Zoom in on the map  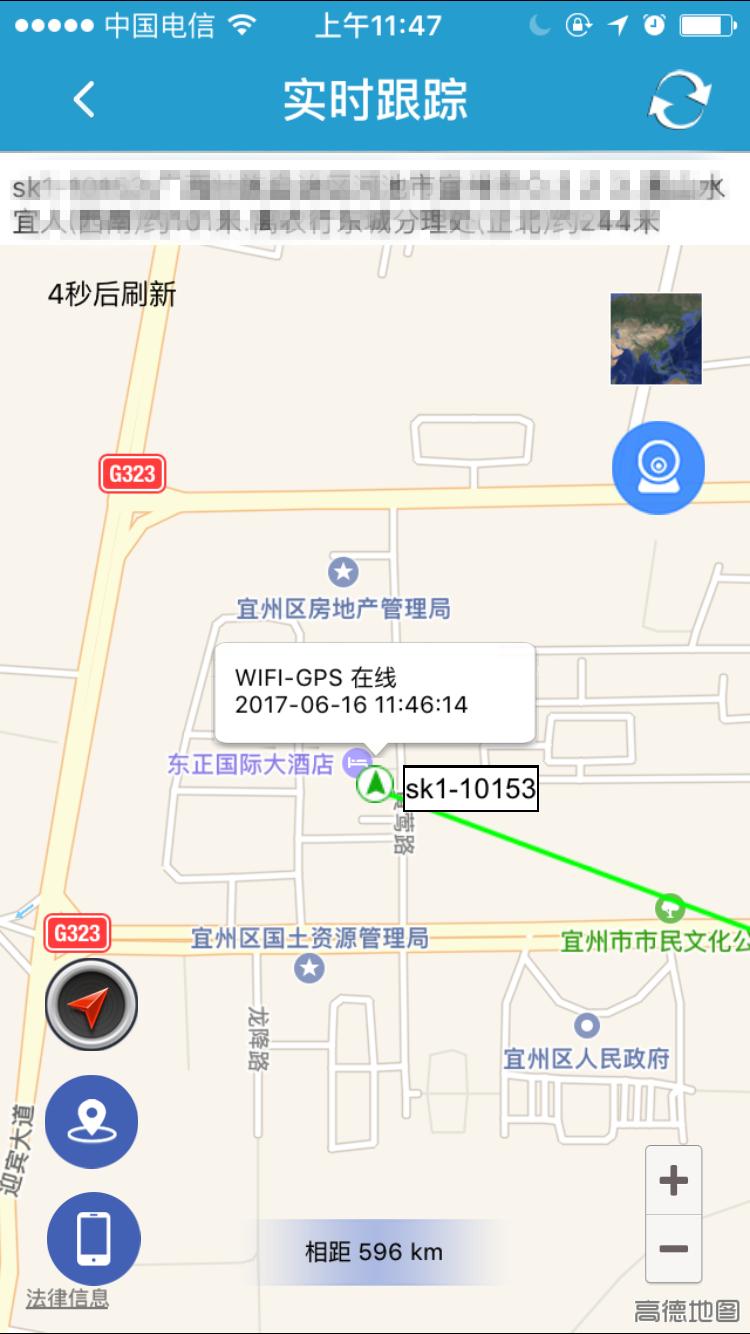[x=674, y=1181]
